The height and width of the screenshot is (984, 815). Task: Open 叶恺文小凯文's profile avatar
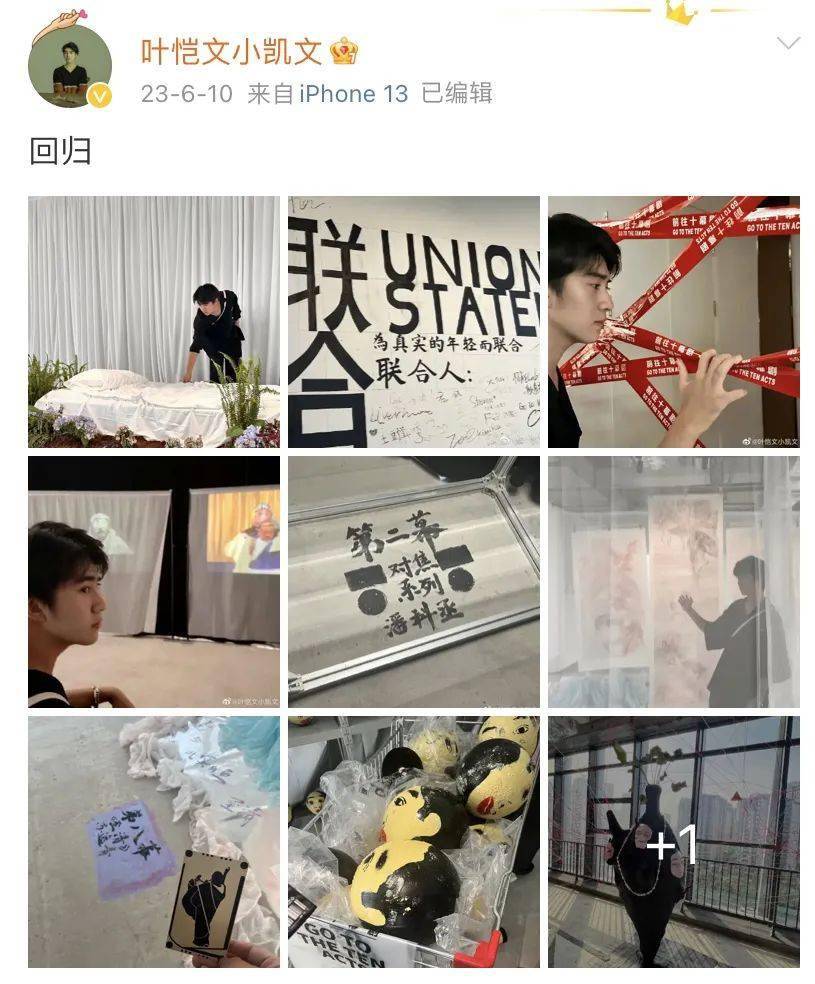pos(69,64)
